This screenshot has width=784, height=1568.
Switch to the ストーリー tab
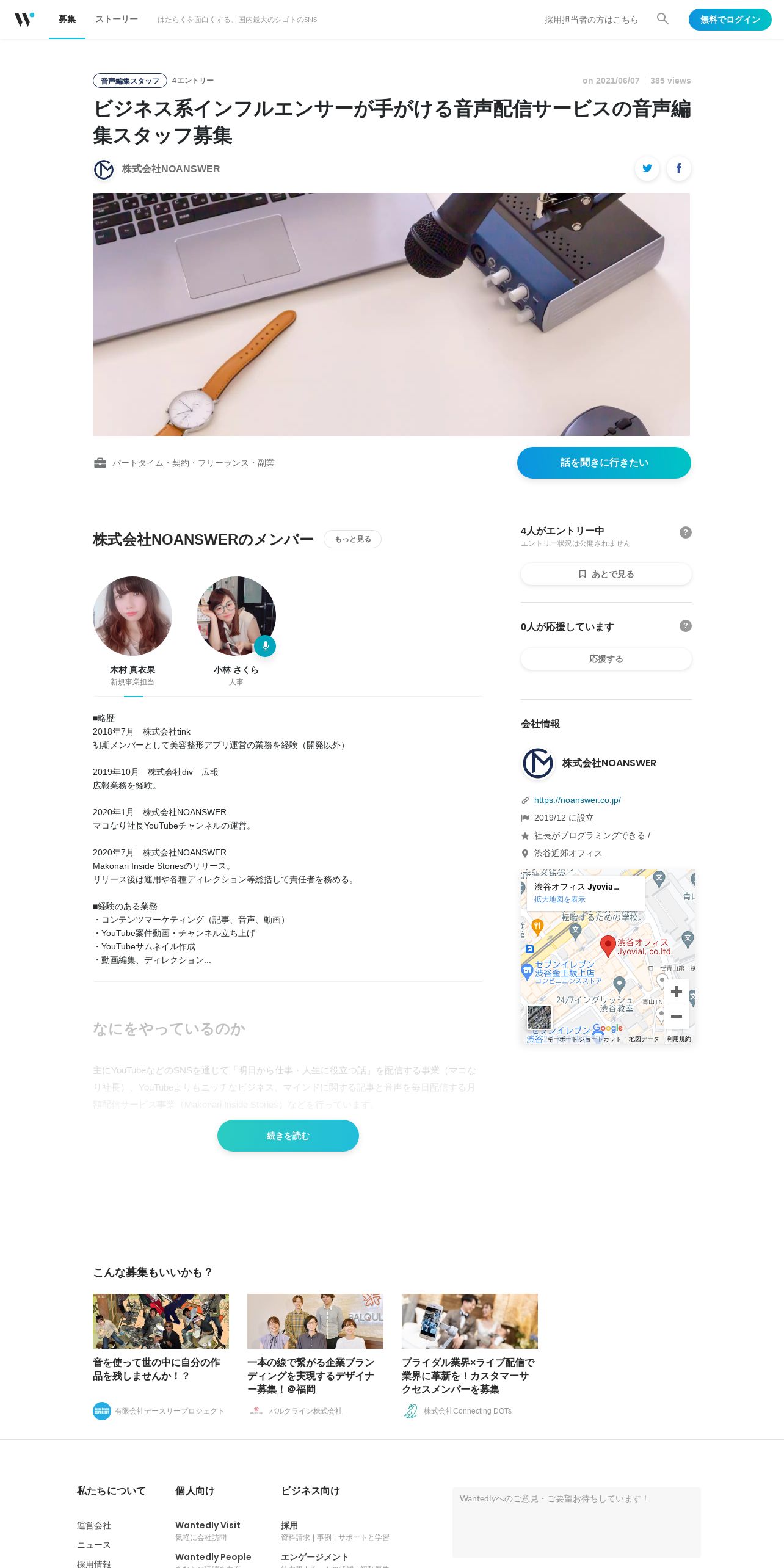(116, 19)
